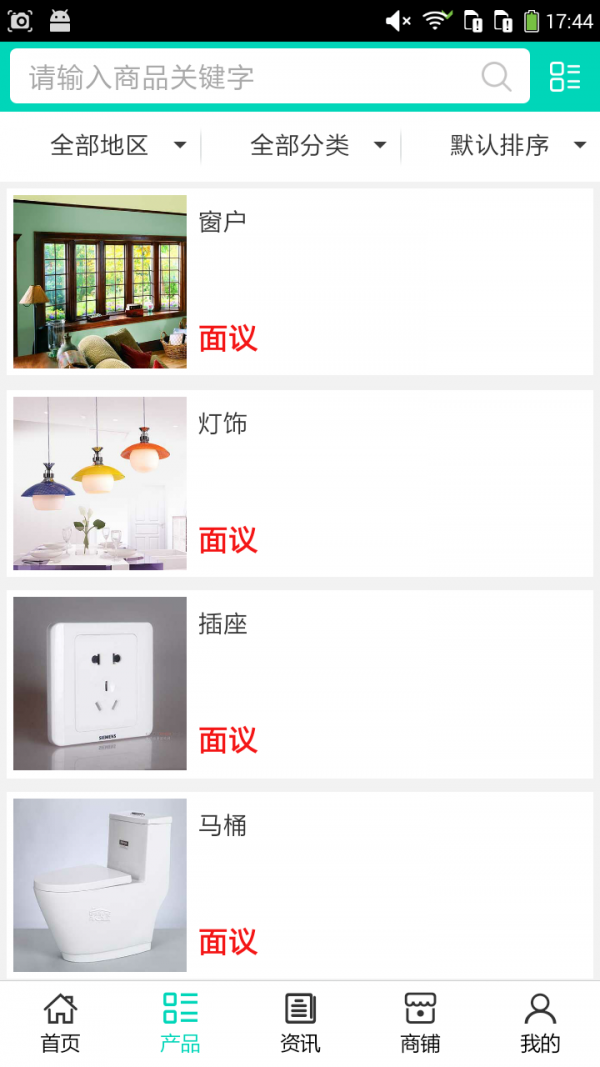Select the 插座 product card
Image resolution: width=600 pixels, height=1067 pixels.
click(x=300, y=684)
